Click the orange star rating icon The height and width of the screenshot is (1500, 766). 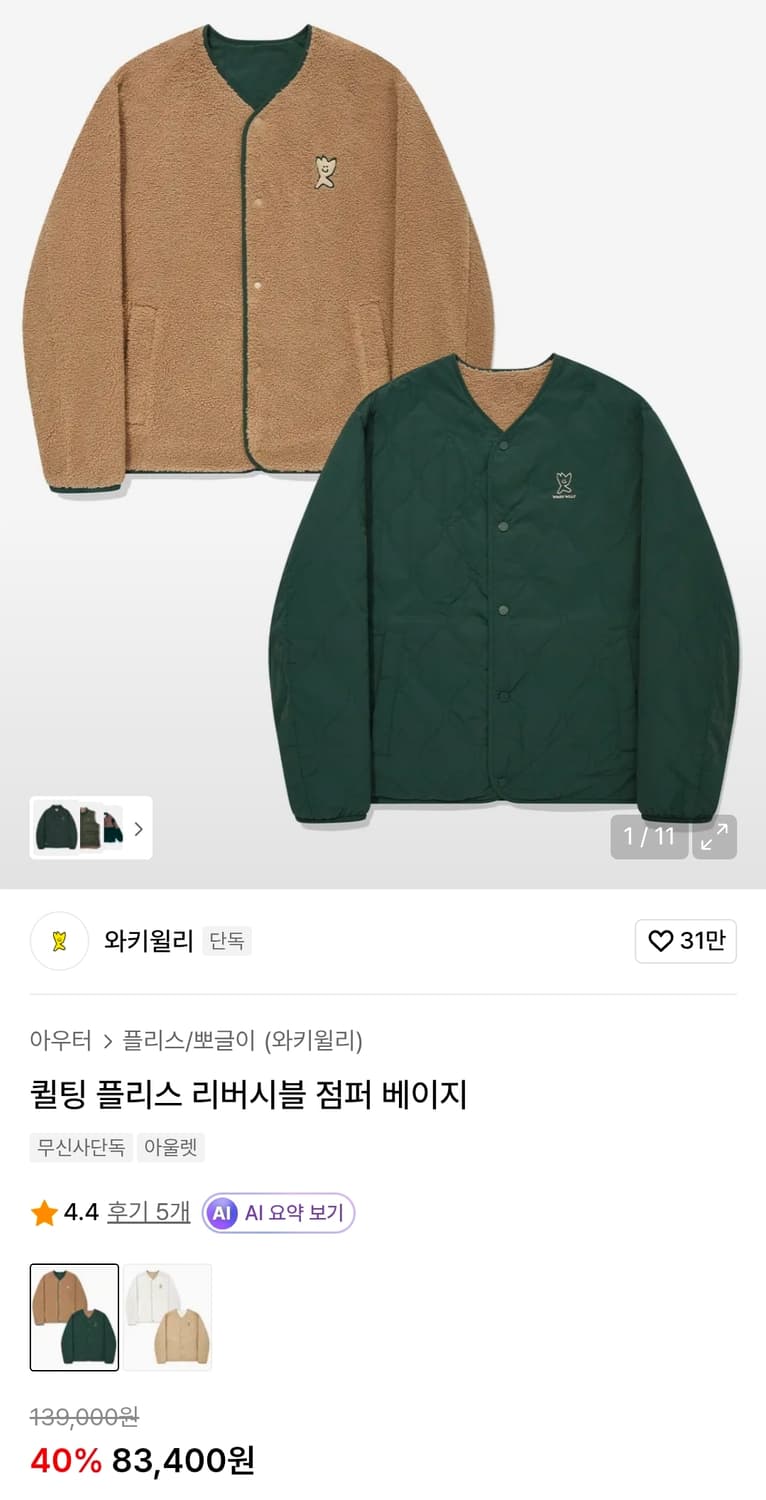pyautogui.click(x=42, y=1211)
